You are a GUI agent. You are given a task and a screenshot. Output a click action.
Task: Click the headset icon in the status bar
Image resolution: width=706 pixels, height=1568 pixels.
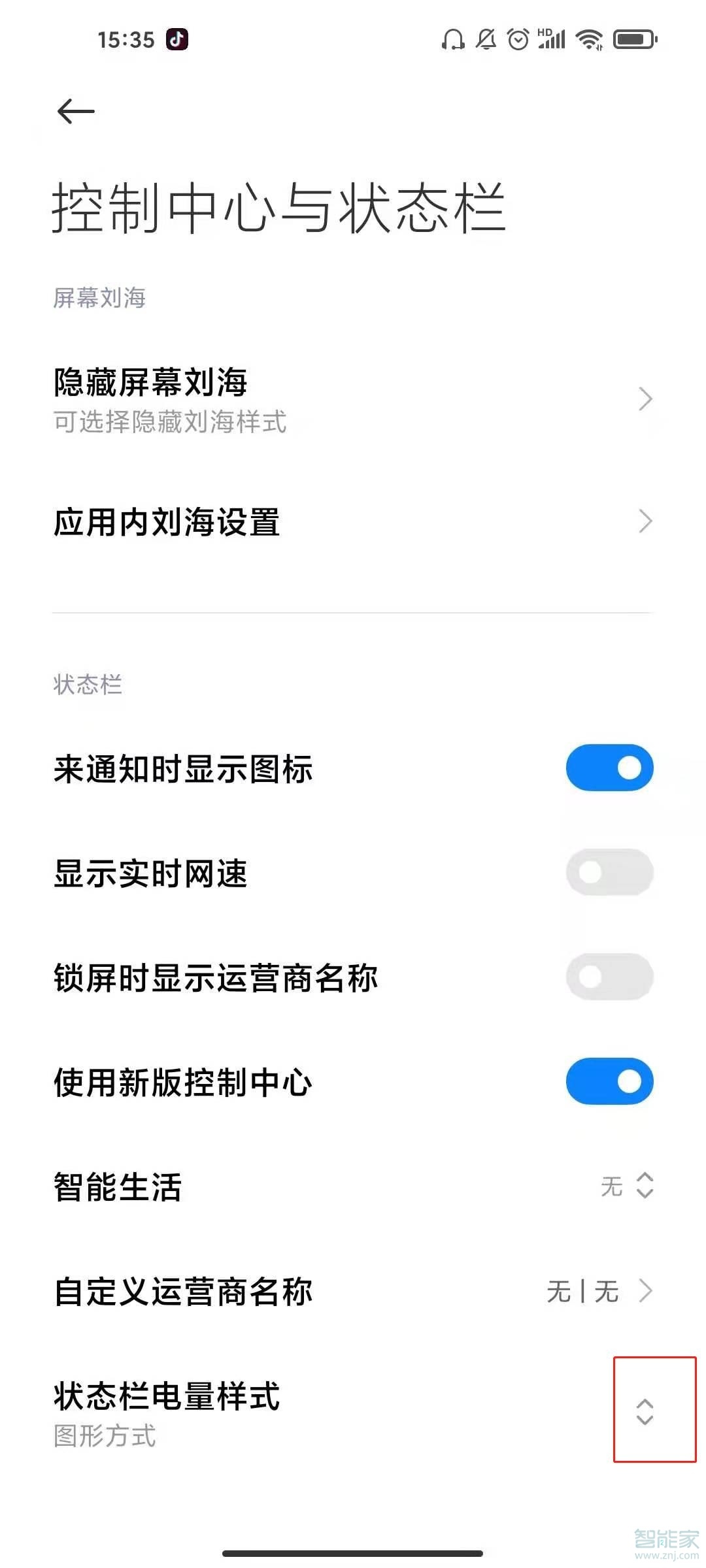point(452,41)
